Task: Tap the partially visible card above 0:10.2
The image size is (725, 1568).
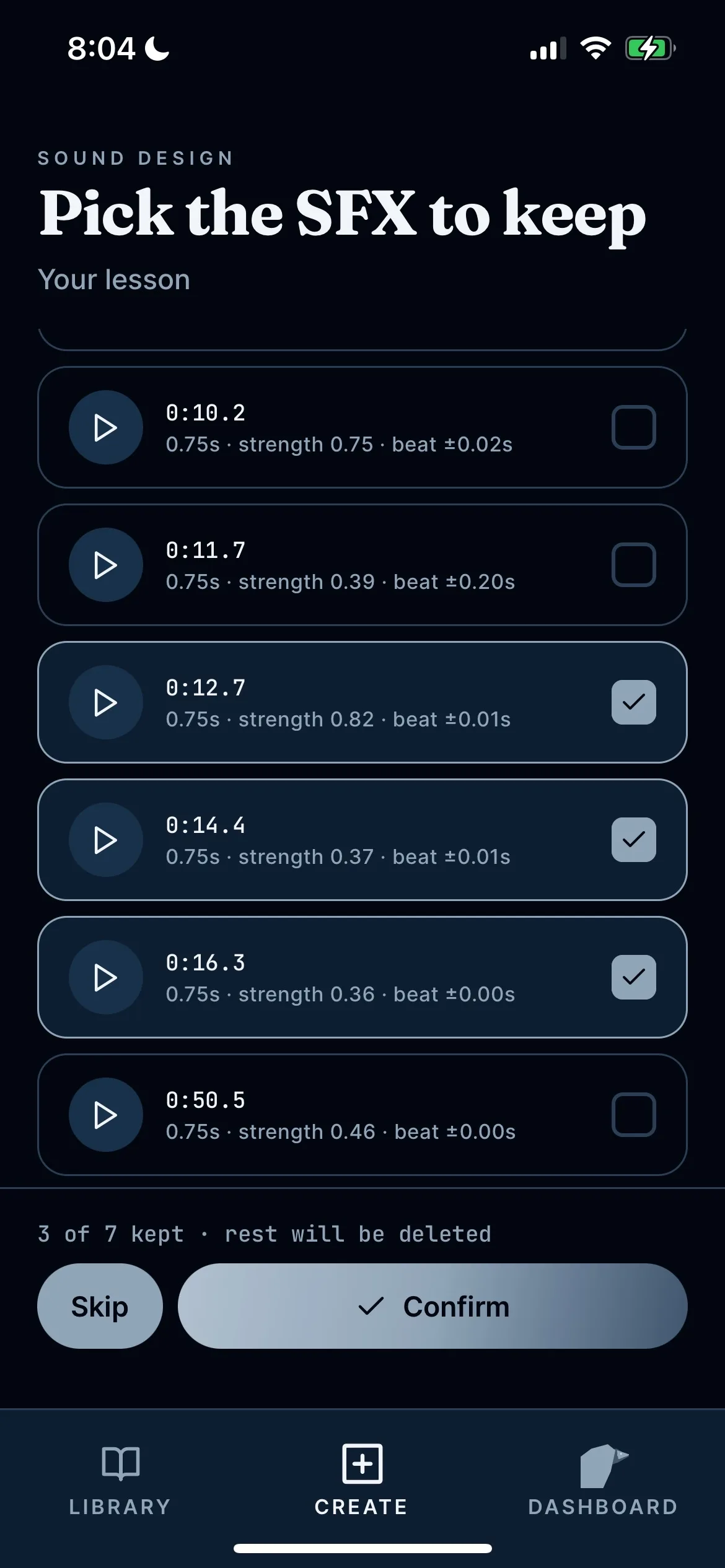Action: pyautogui.click(x=361, y=338)
